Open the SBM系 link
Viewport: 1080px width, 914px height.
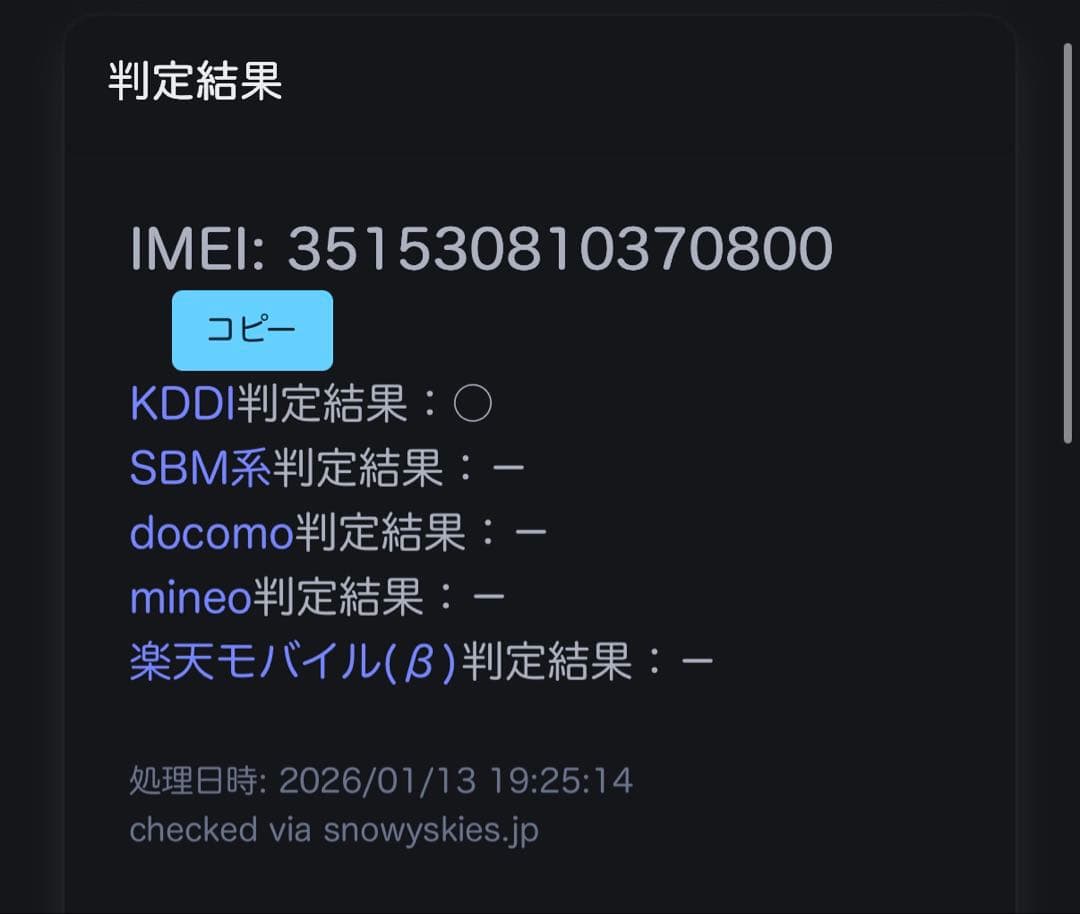coord(200,468)
